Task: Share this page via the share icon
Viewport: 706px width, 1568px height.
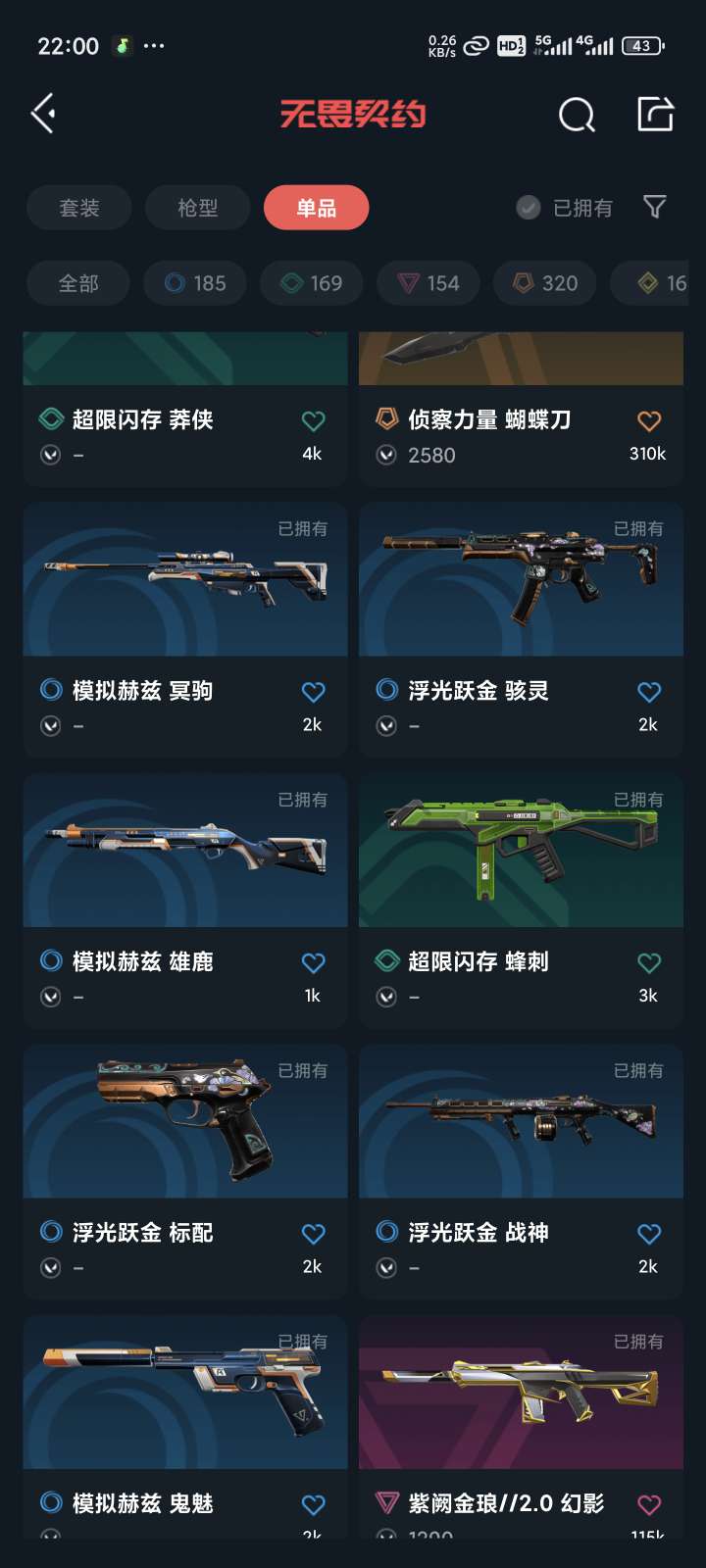Action: click(655, 114)
